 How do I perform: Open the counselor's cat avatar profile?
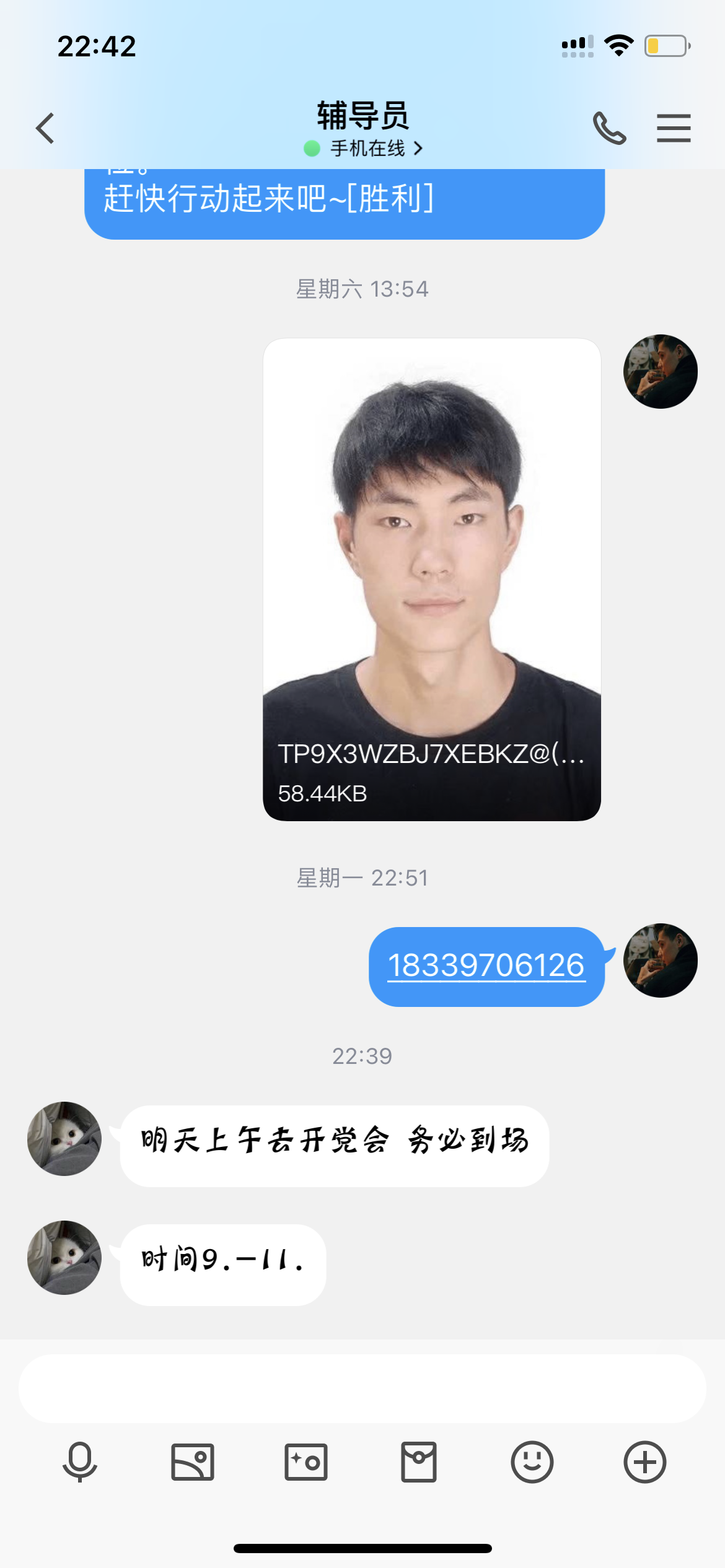point(64,1138)
